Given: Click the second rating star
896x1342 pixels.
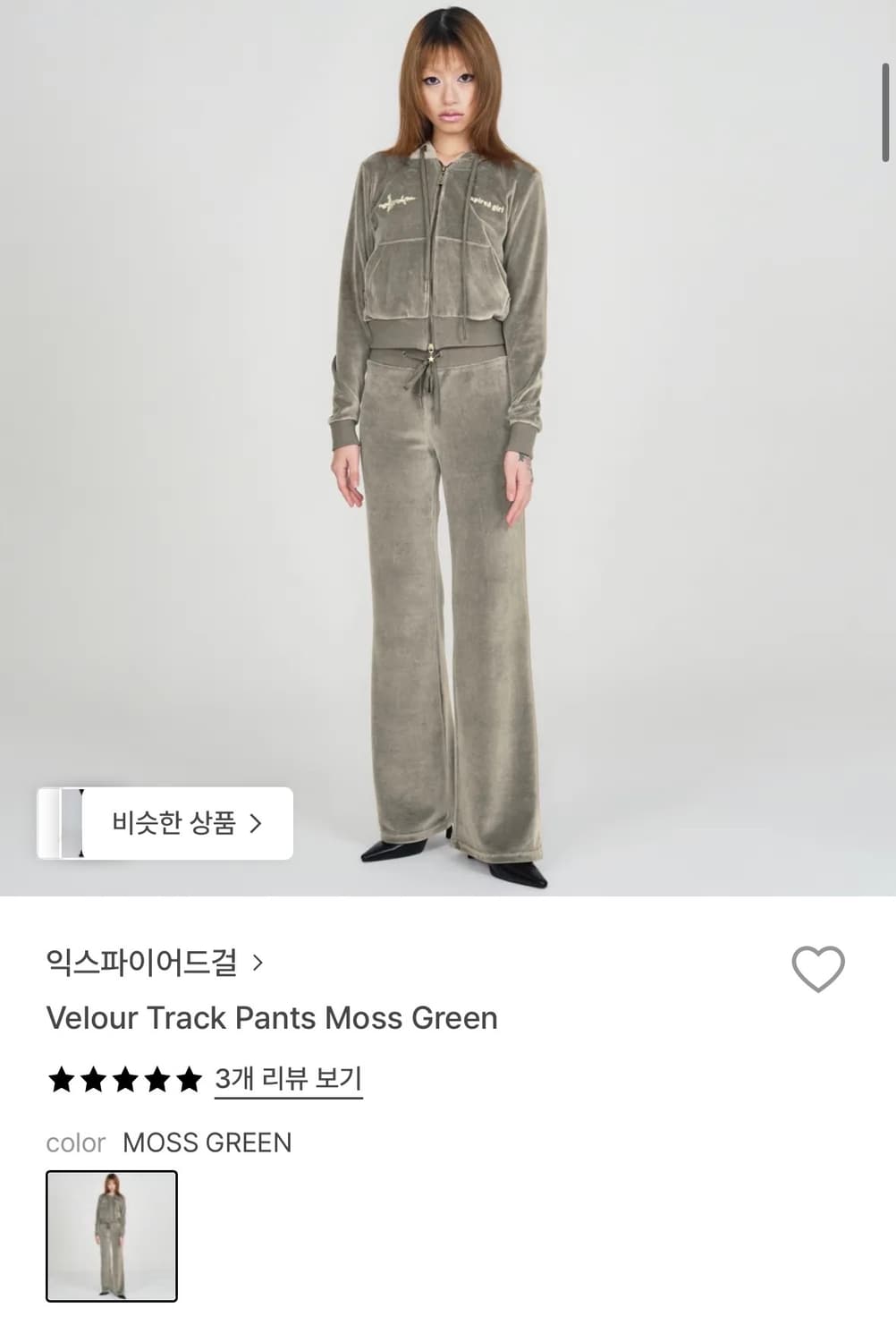Looking at the screenshot, I should click(94, 1081).
